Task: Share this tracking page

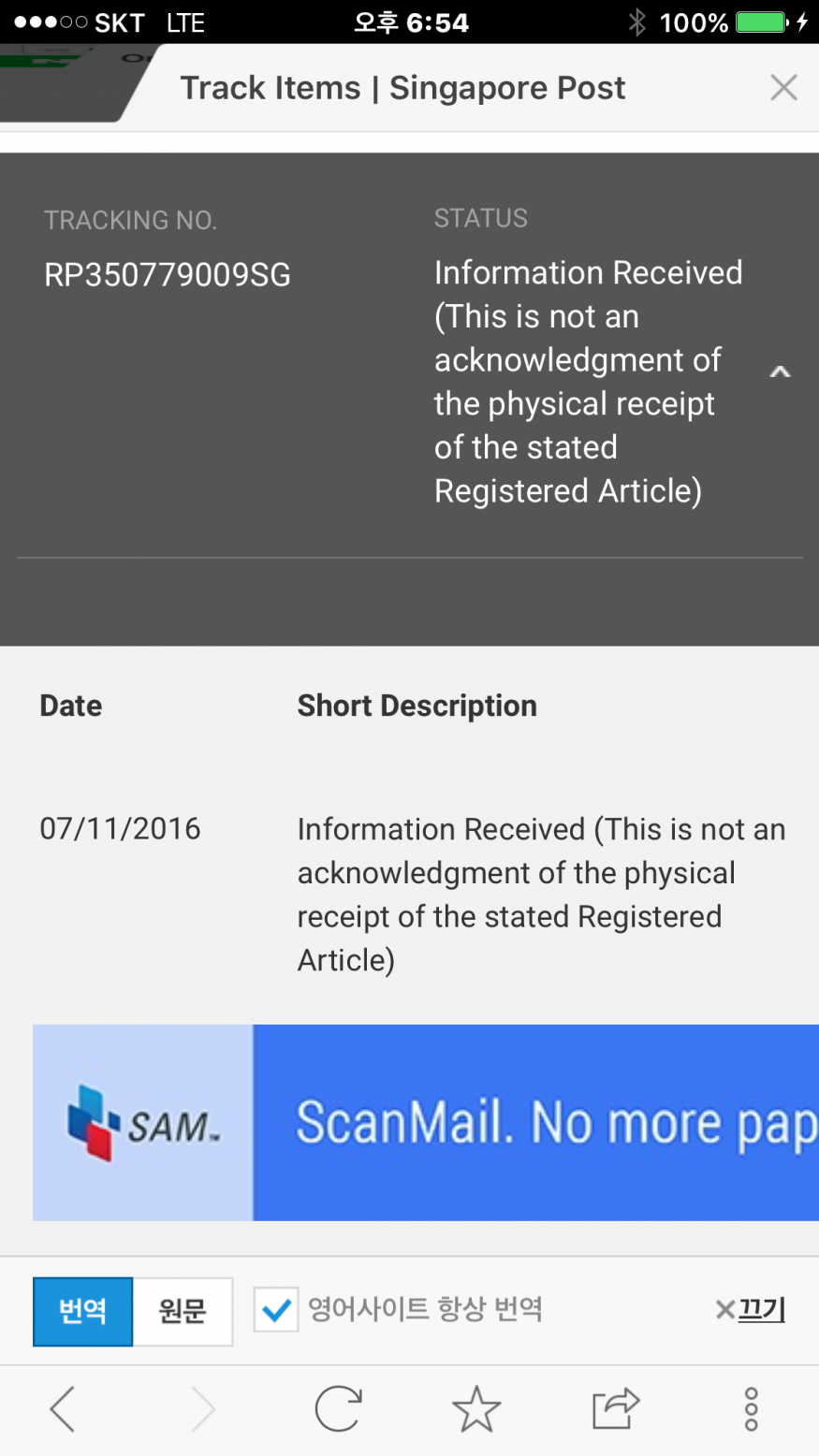Action: (x=615, y=1408)
